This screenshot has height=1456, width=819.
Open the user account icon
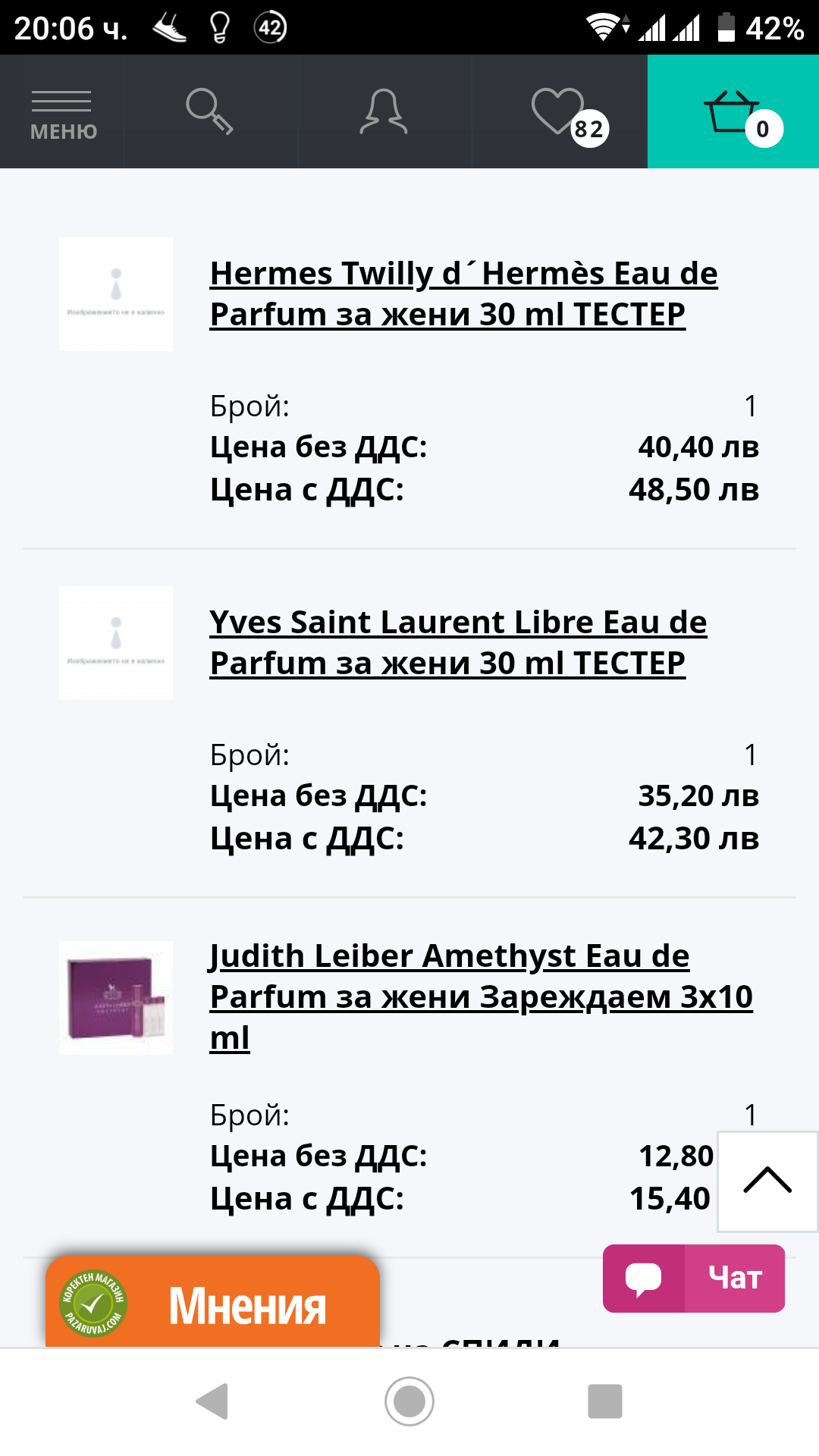[384, 111]
